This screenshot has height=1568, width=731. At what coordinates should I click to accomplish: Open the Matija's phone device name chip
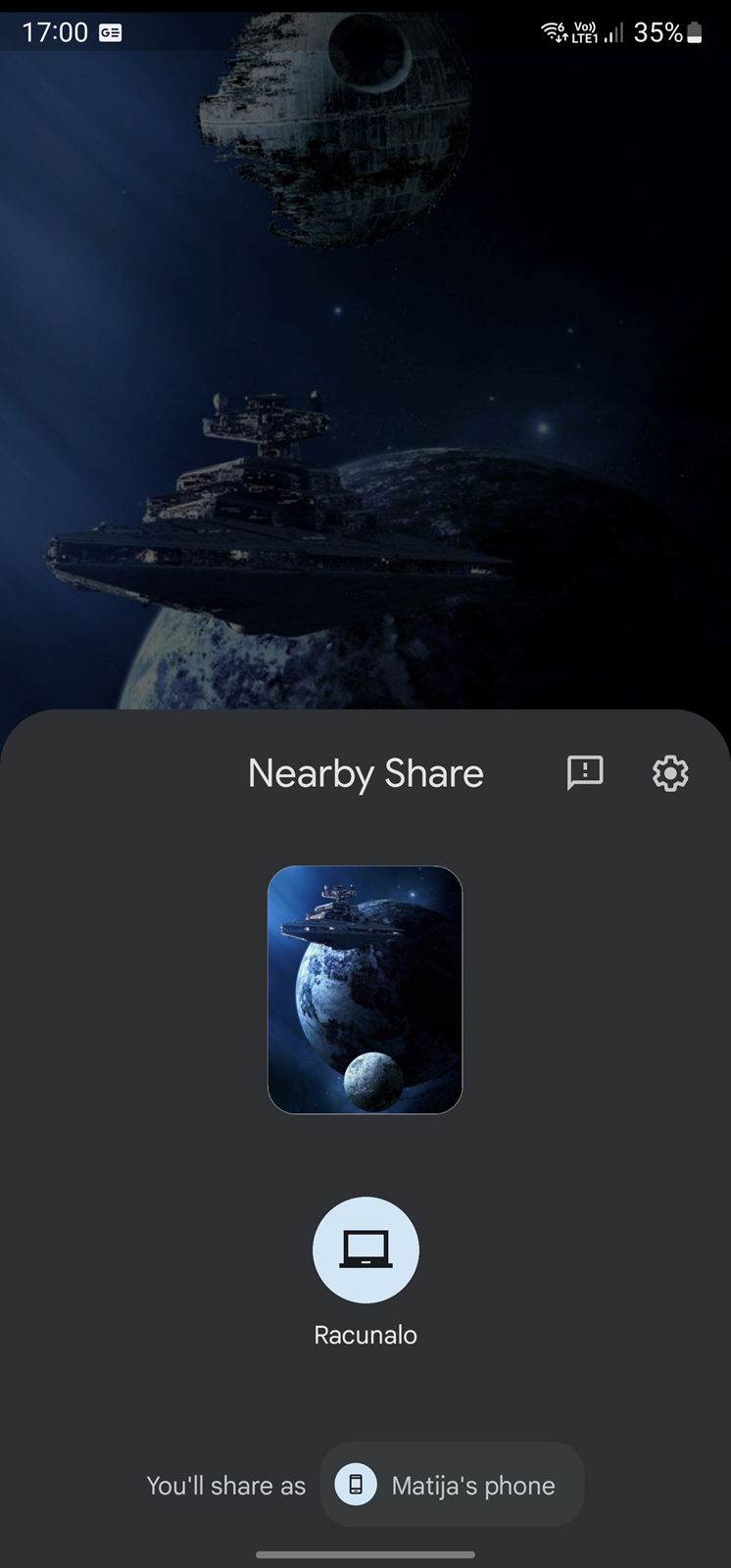click(453, 1485)
